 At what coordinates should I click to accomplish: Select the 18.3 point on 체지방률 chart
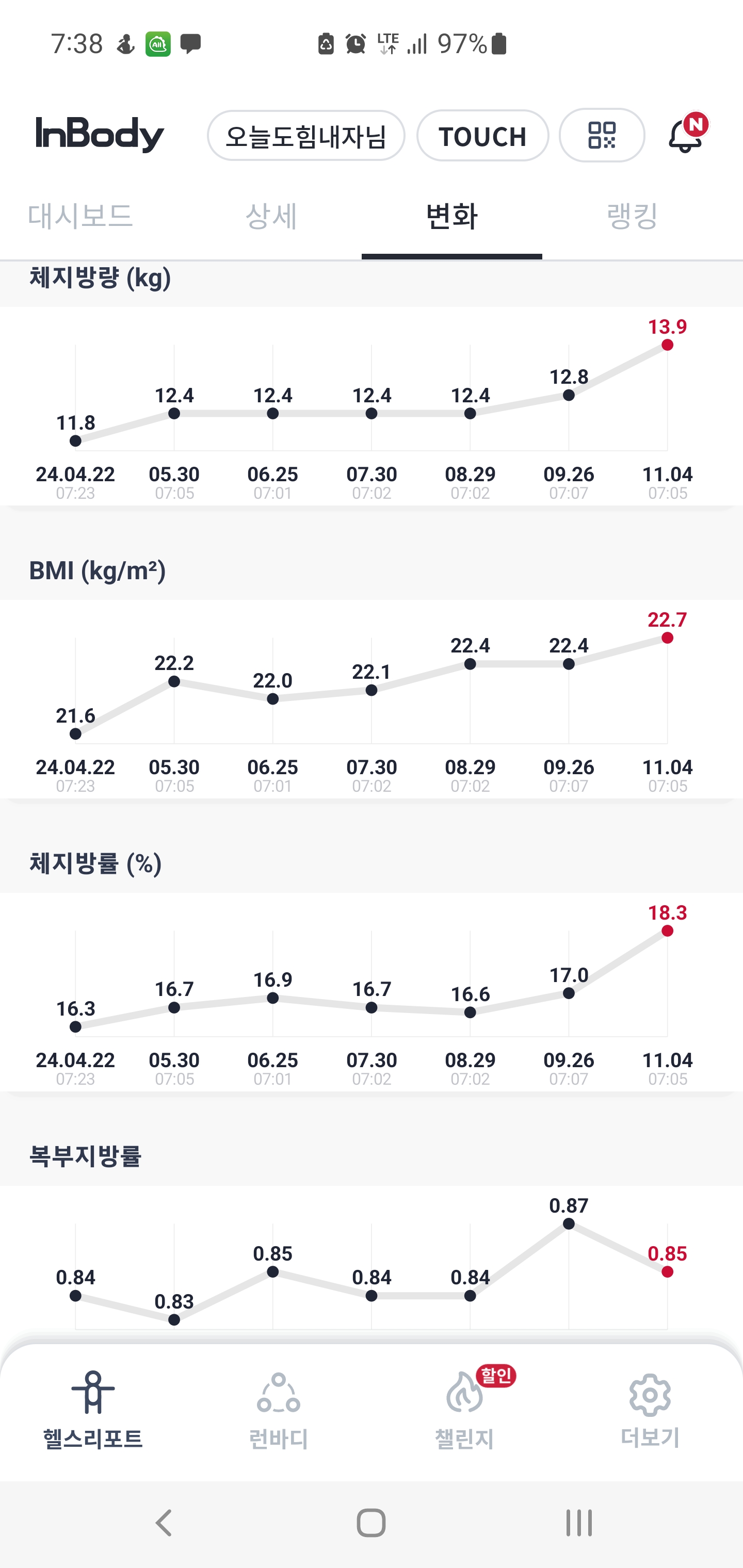668,930
